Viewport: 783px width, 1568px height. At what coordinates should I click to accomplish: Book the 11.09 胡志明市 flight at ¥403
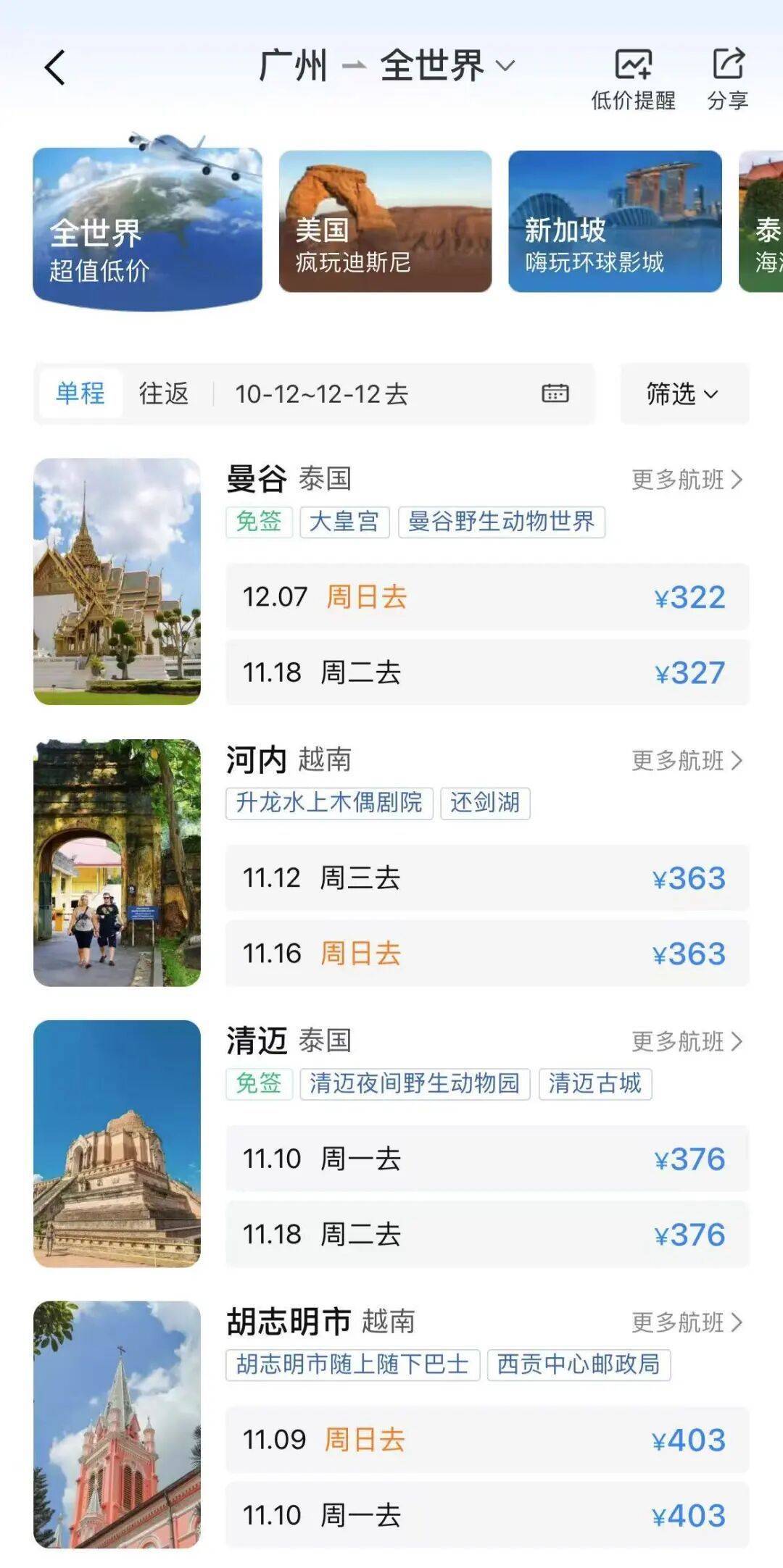tap(486, 1440)
